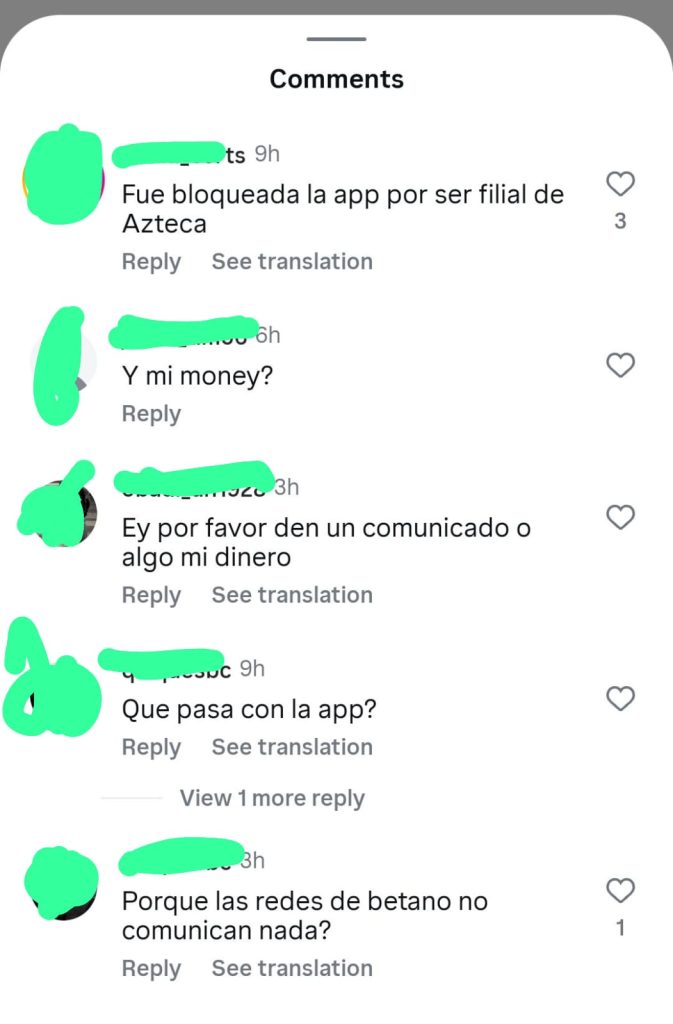This screenshot has height=1024, width=673.
Task: Like the comment about filial de Azteca
Action: coord(620,184)
